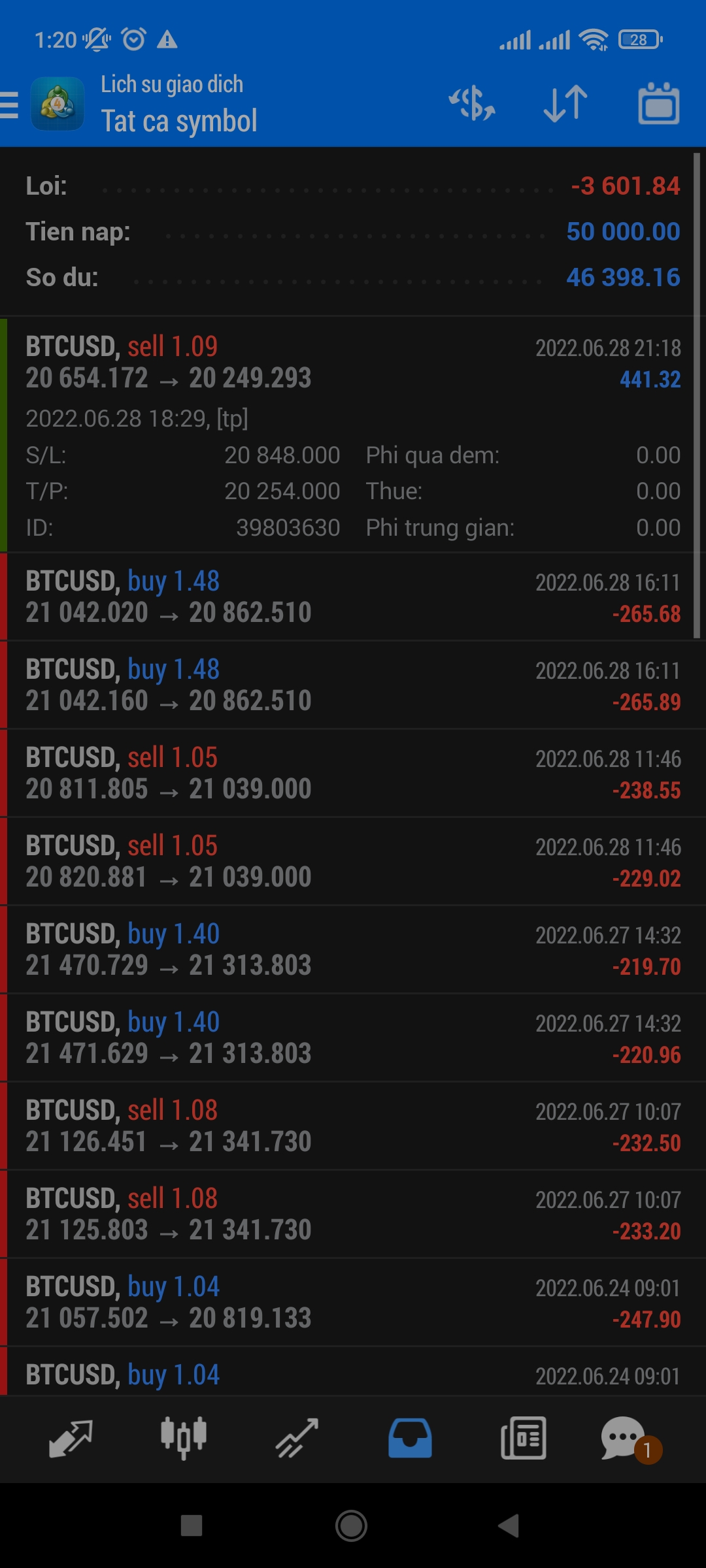Expand the BTCUSD buy 1.40 trade with -220.96
The width and height of the screenshot is (706, 1568).
[353, 1037]
